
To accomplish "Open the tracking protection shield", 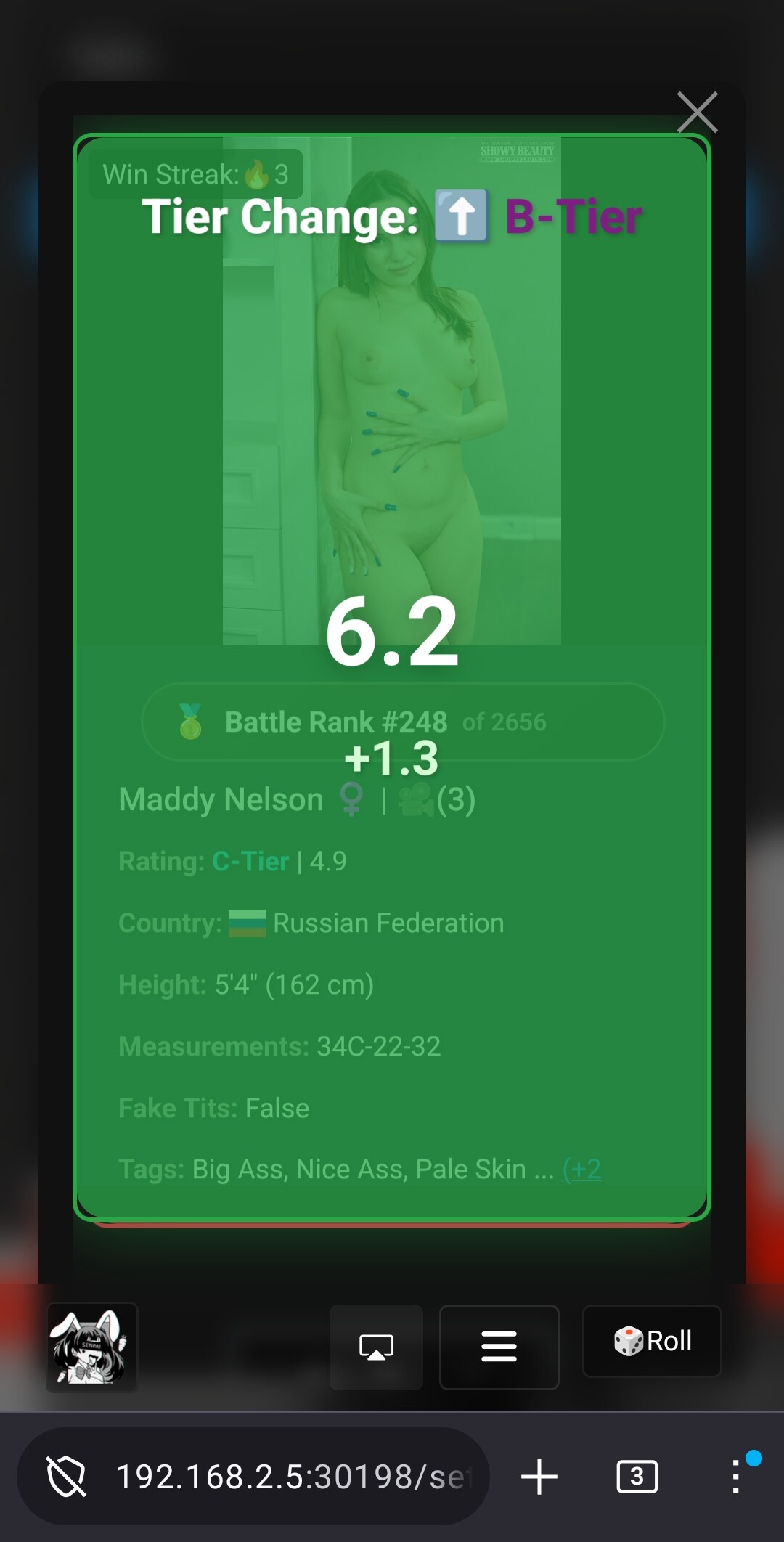I will point(66,1476).
